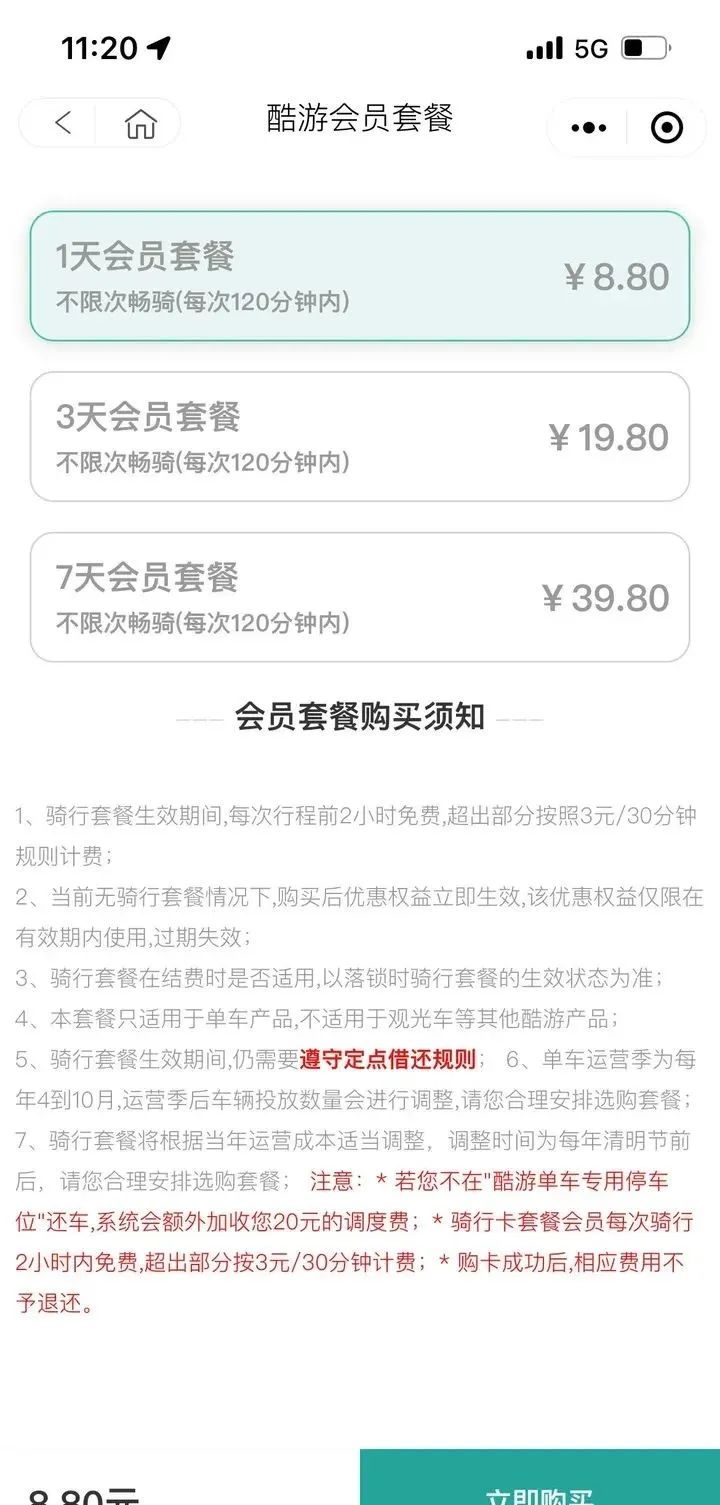The width and height of the screenshot is (720, 1505).
Task: Tap the ¥39.80 price label
Action: pos(608,596)
